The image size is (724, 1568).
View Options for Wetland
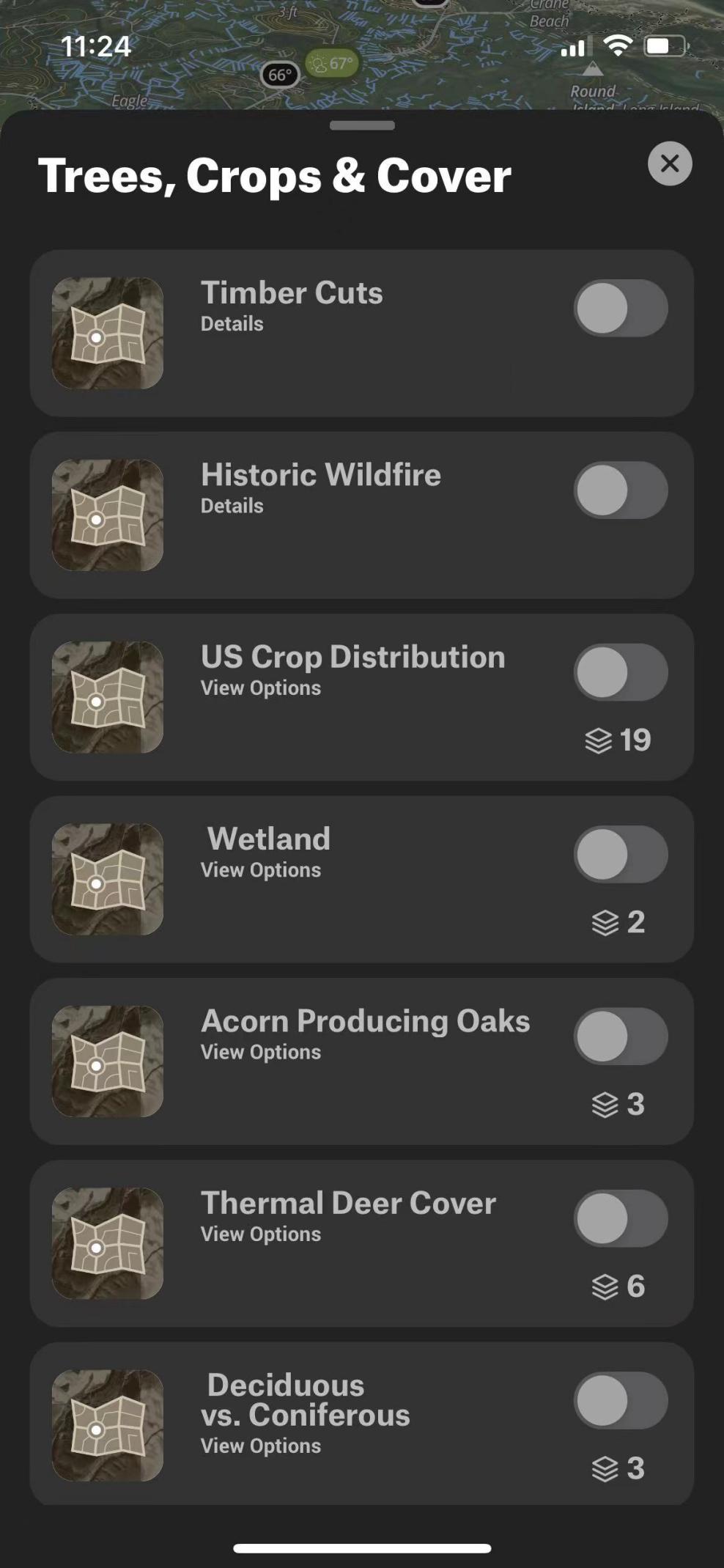coord(260,870)
